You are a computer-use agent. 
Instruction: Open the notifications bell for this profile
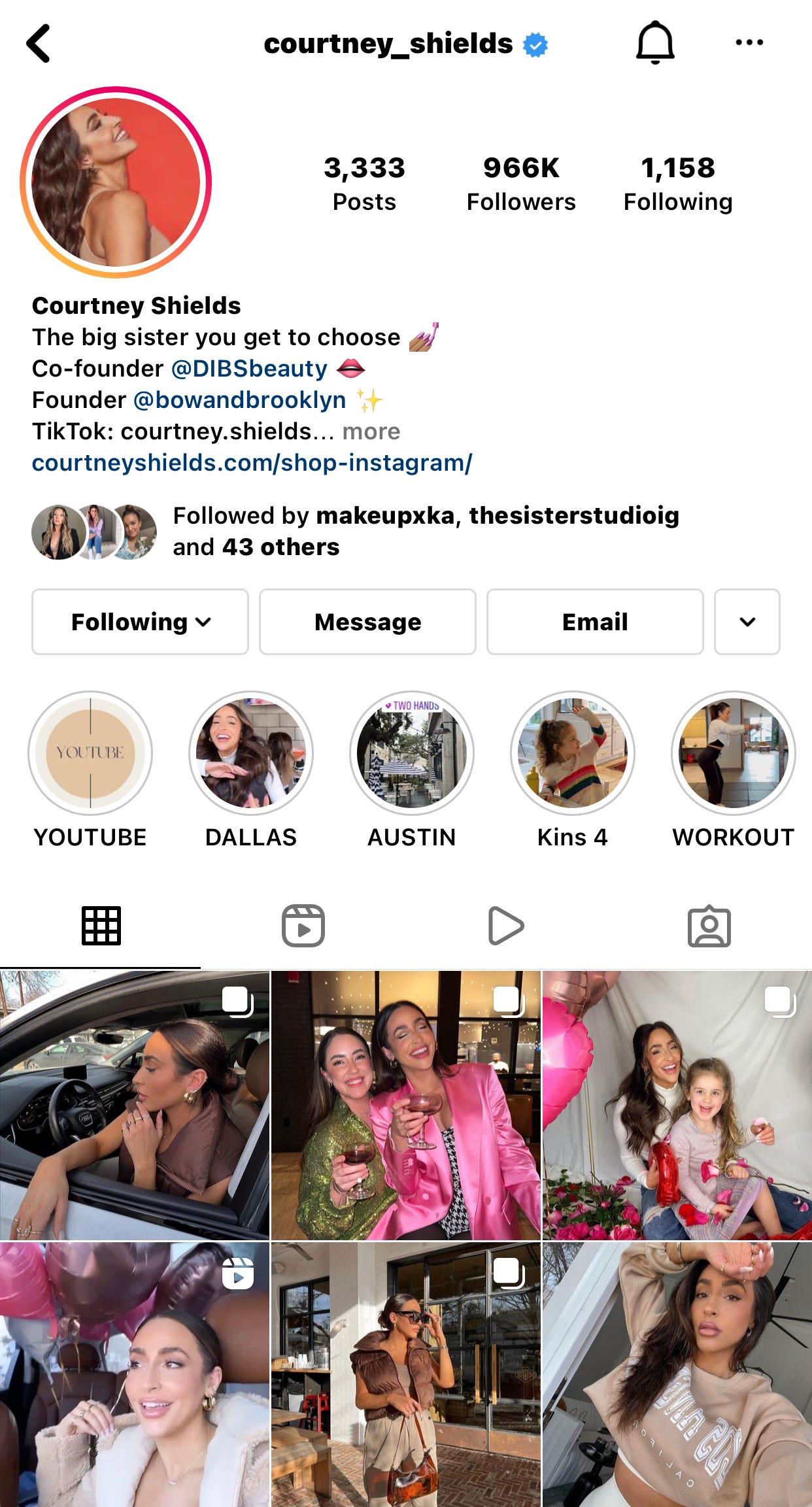(x=655, y=43)
